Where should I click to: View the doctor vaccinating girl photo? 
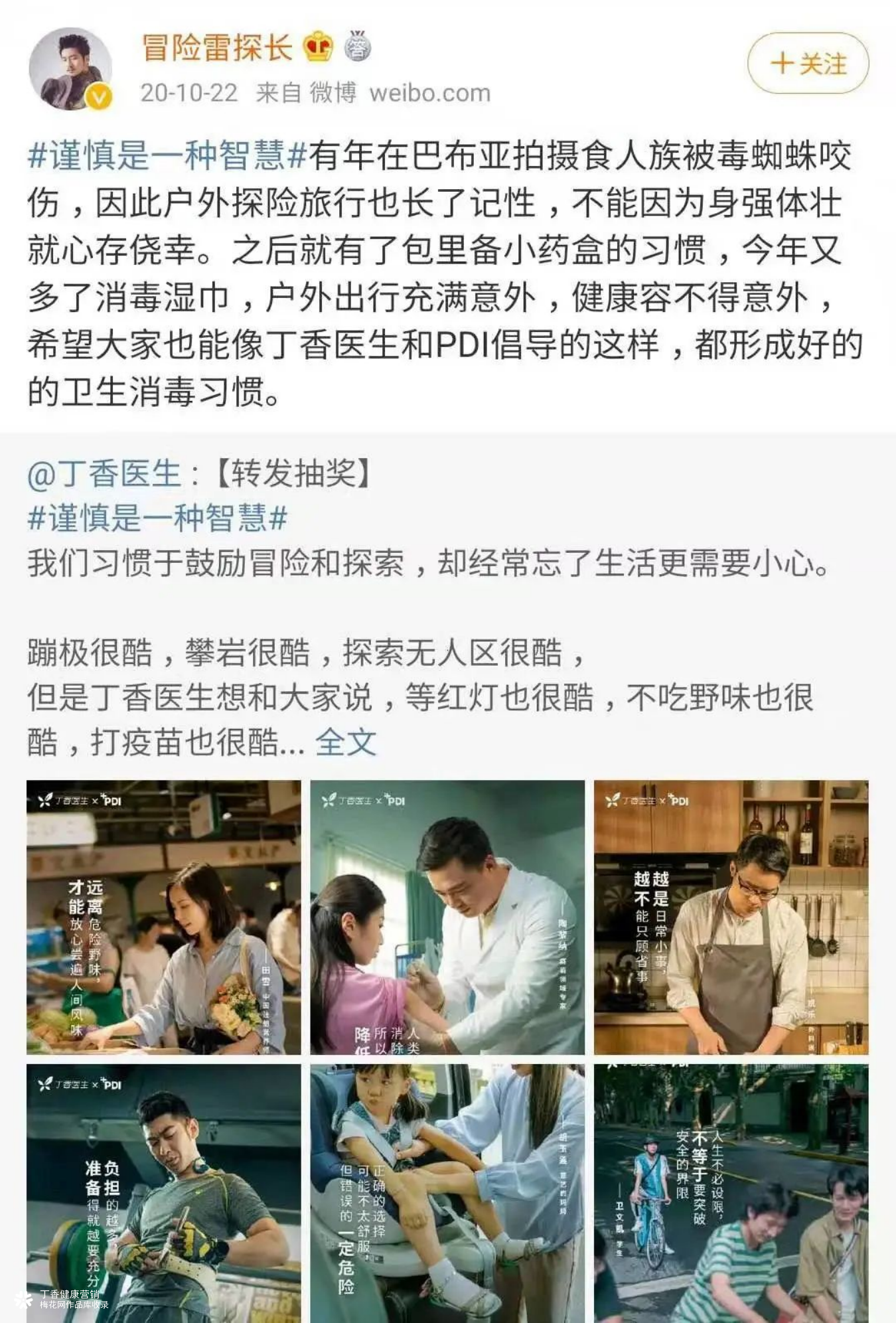tap(447, 917)
